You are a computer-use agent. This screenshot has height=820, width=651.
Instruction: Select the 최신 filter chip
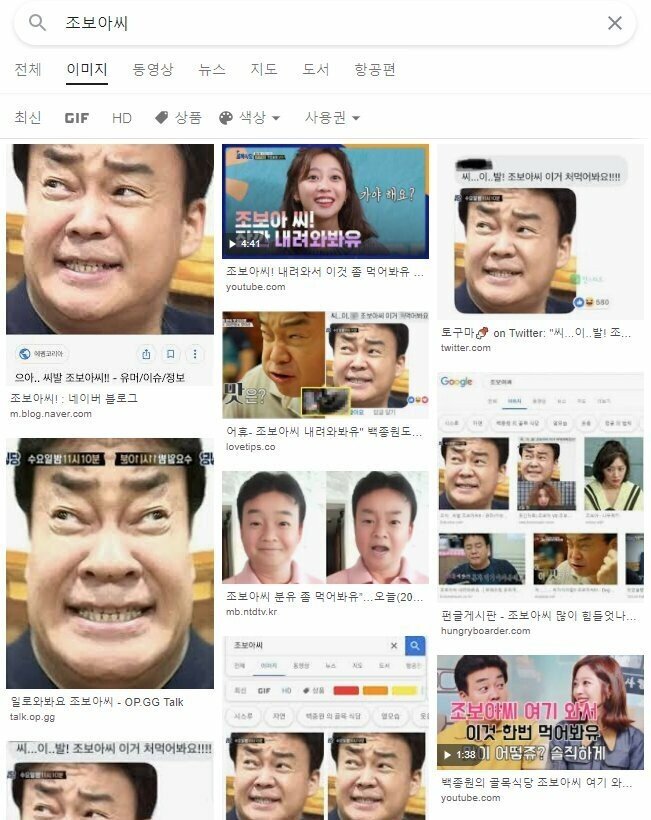point(28,118)
